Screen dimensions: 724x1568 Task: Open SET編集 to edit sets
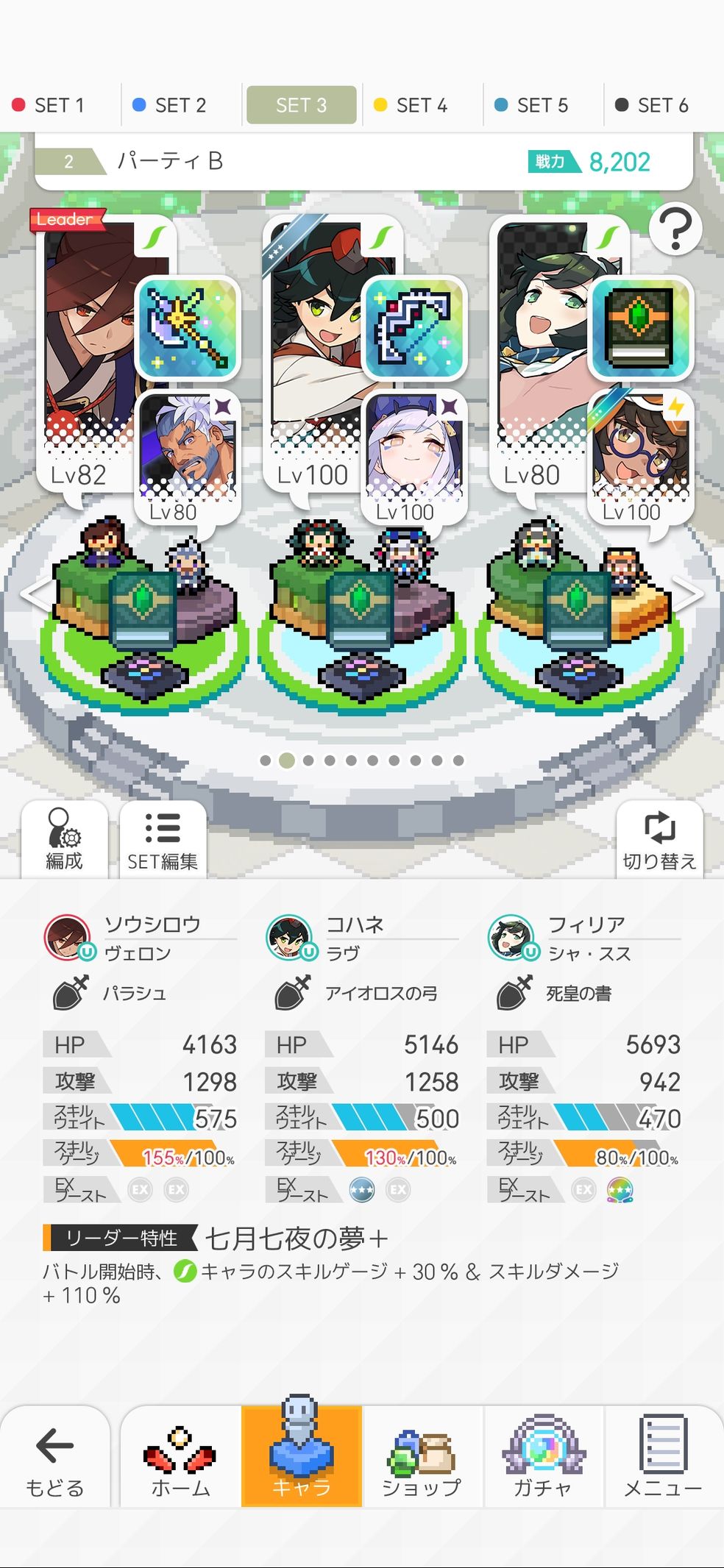pyautogui.click(x=163, y=840)
